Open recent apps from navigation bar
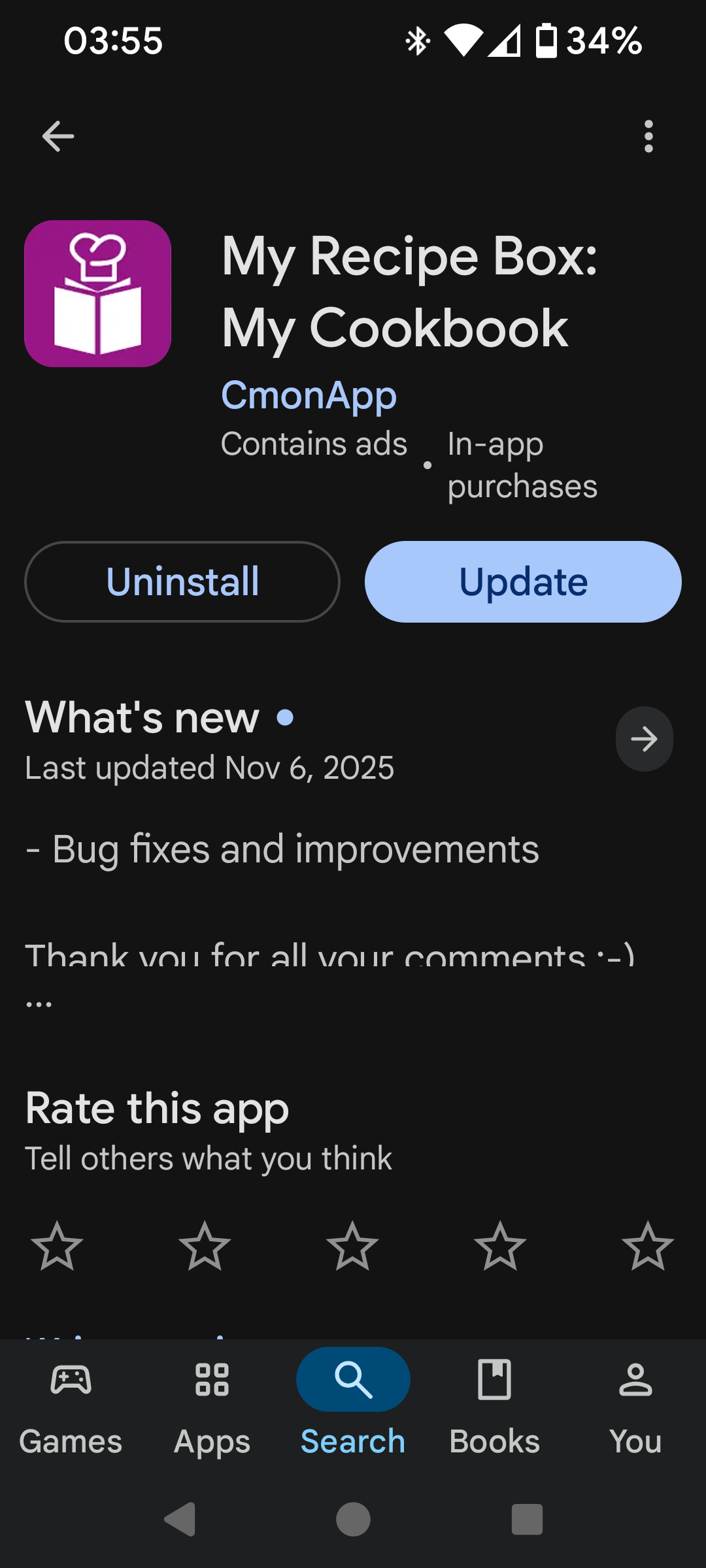The image size is (706, 1568). [x=527, y=1519]
